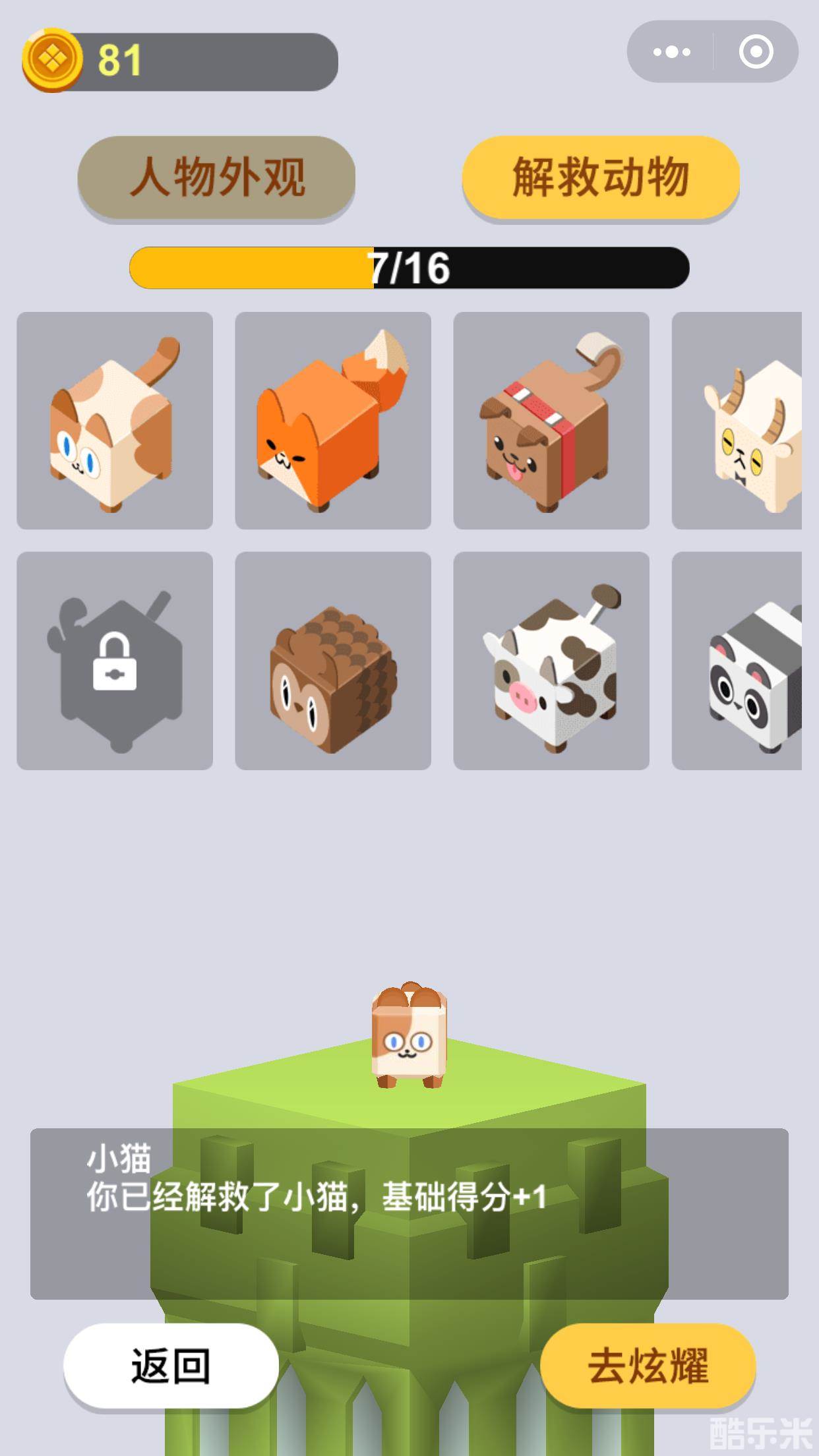
Task: Pick the panda animal tile
Action: click(x=737, y=661)
